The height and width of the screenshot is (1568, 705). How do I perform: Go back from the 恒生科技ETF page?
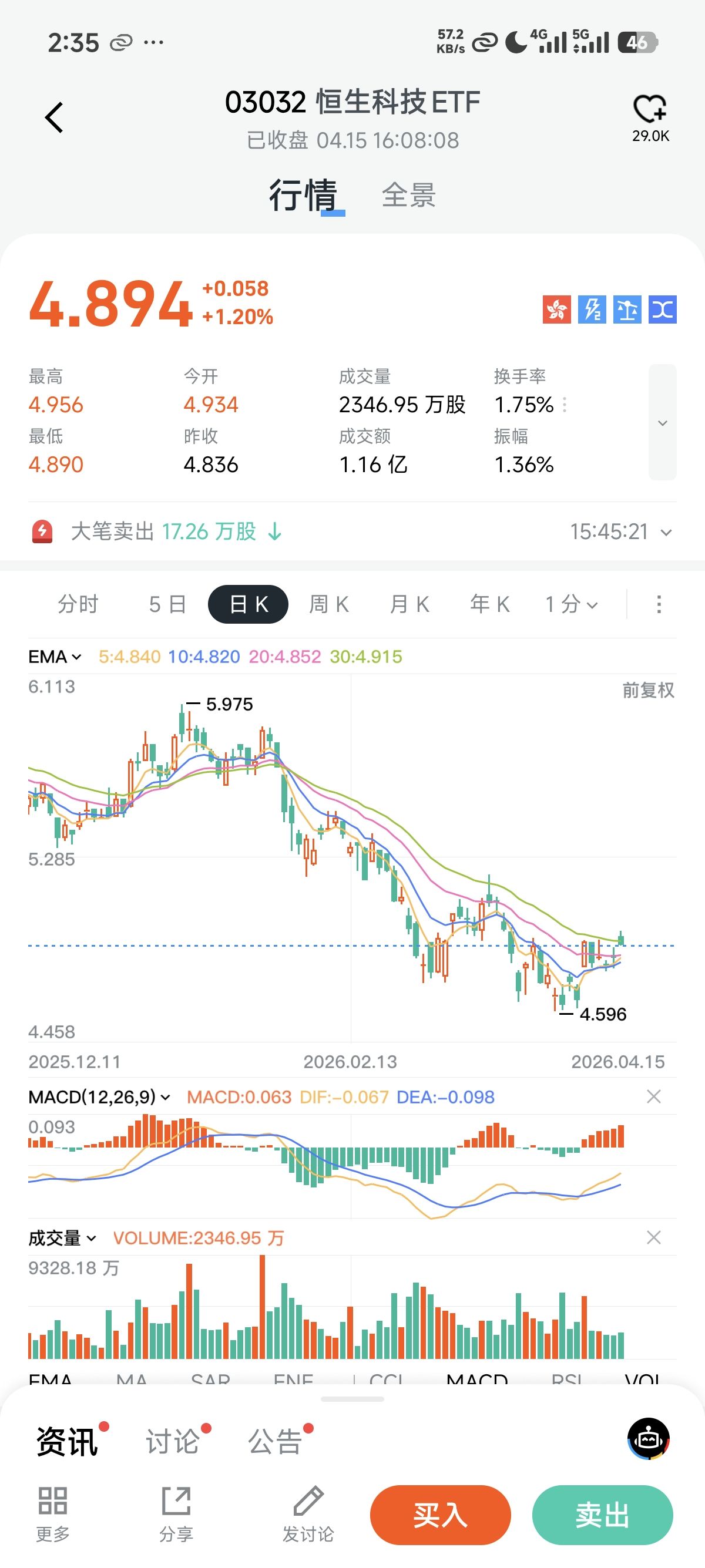(55, 117)
